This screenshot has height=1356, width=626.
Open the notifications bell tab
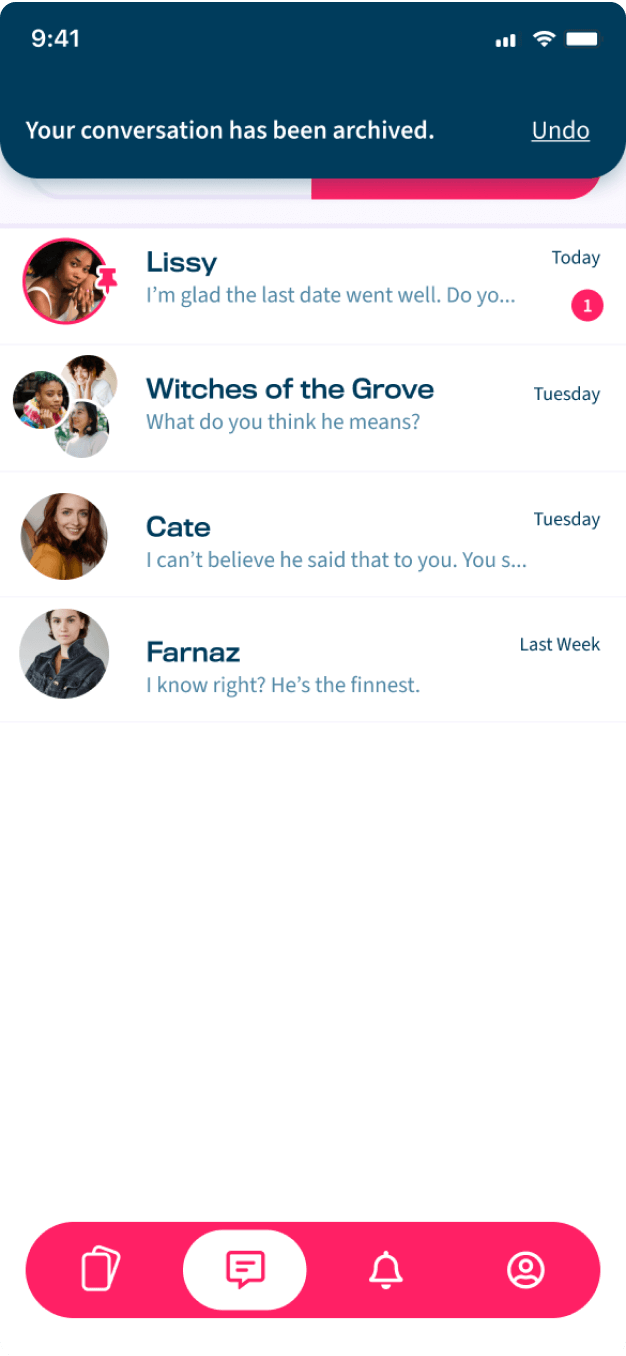point(386,1270)
